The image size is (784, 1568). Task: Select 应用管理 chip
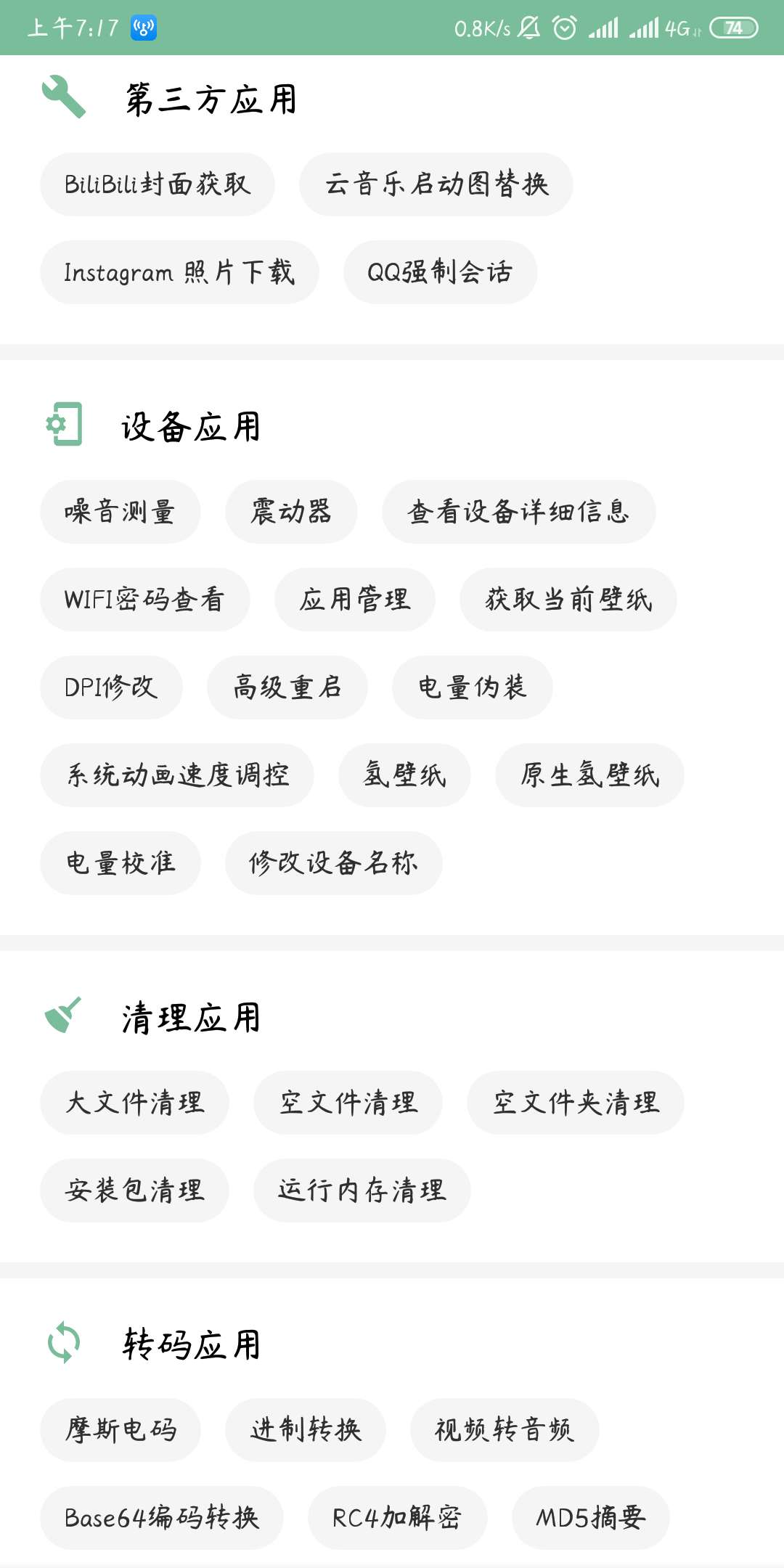[x=354, y=600]
